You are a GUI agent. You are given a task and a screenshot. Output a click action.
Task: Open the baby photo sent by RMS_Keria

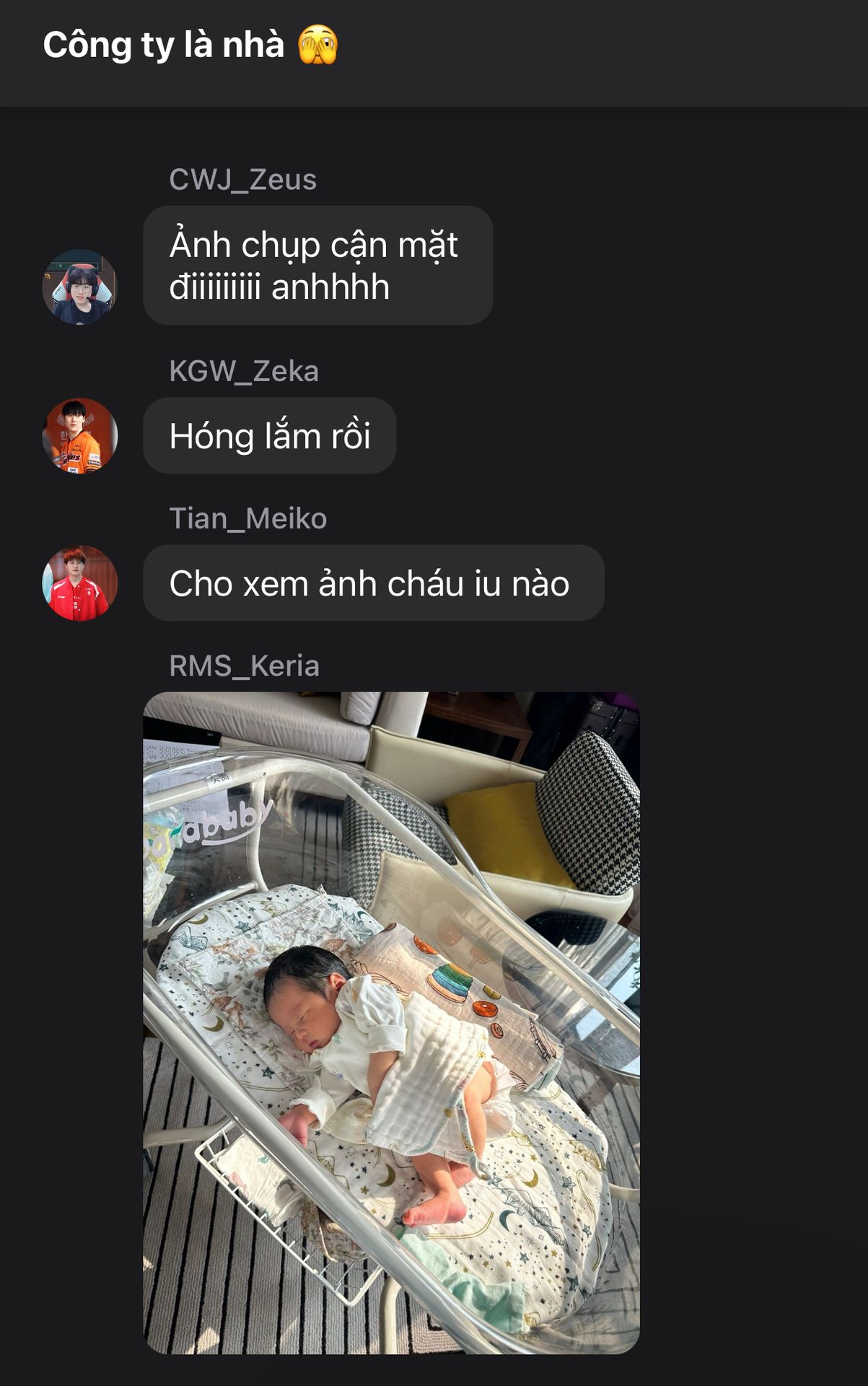click(x=391, y=1022)
